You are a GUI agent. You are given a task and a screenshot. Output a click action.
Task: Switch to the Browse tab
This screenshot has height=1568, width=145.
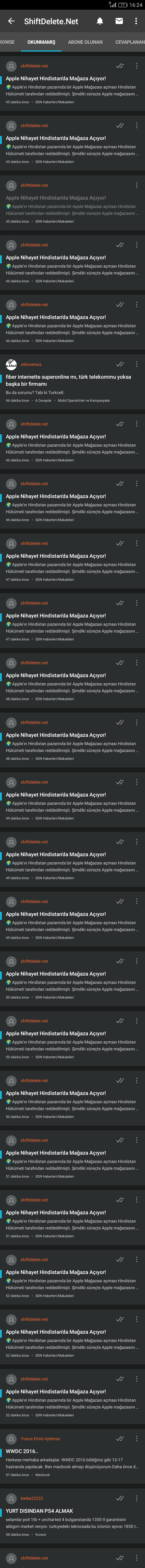(7, 42)
